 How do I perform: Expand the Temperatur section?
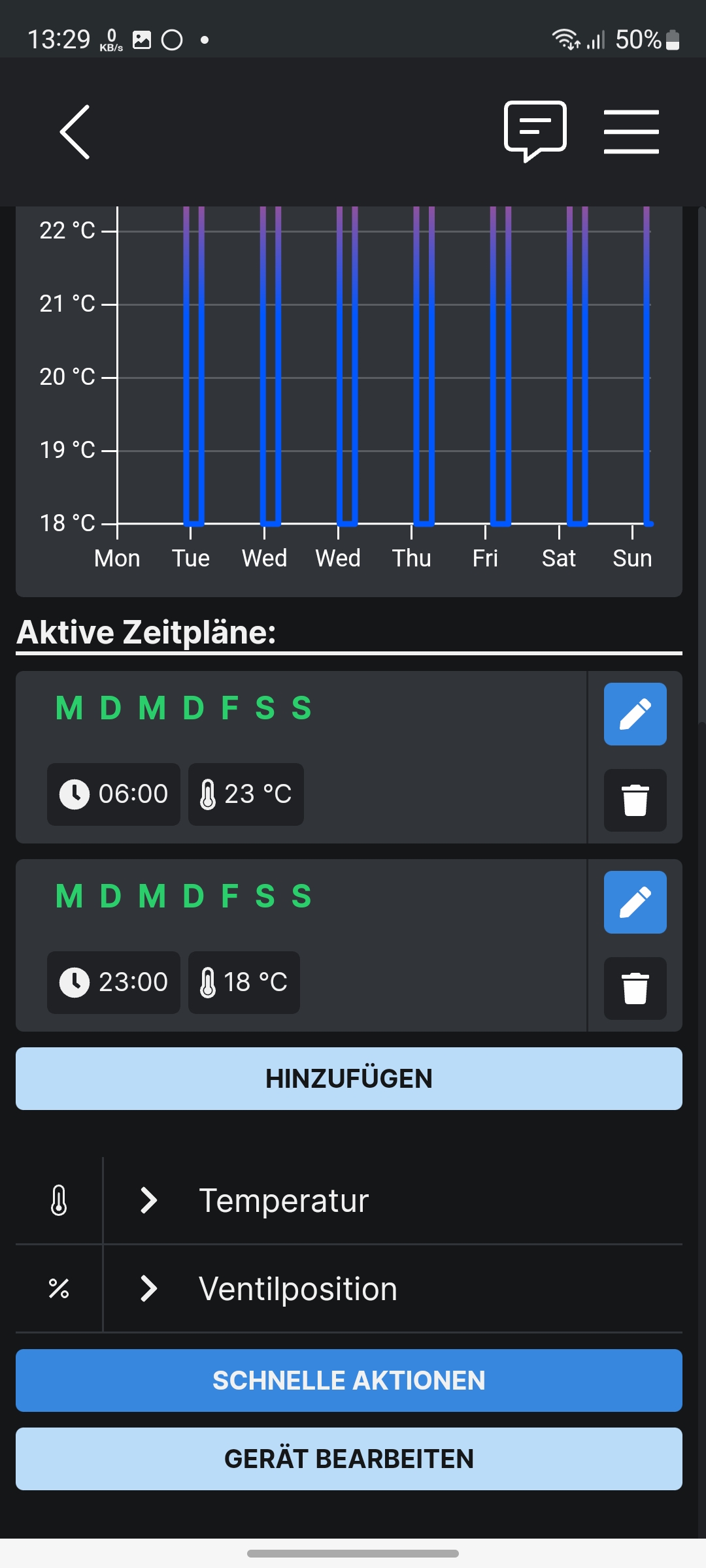coord(284,1200)
